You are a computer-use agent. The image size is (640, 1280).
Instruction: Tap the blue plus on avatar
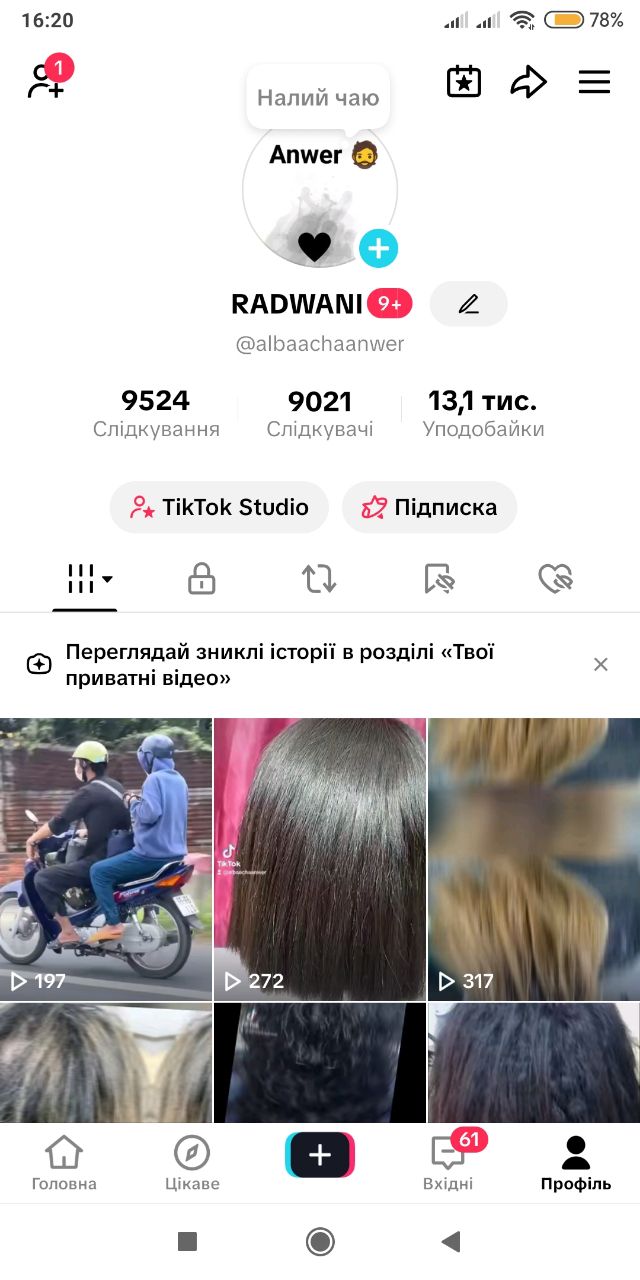click(378, 248)
